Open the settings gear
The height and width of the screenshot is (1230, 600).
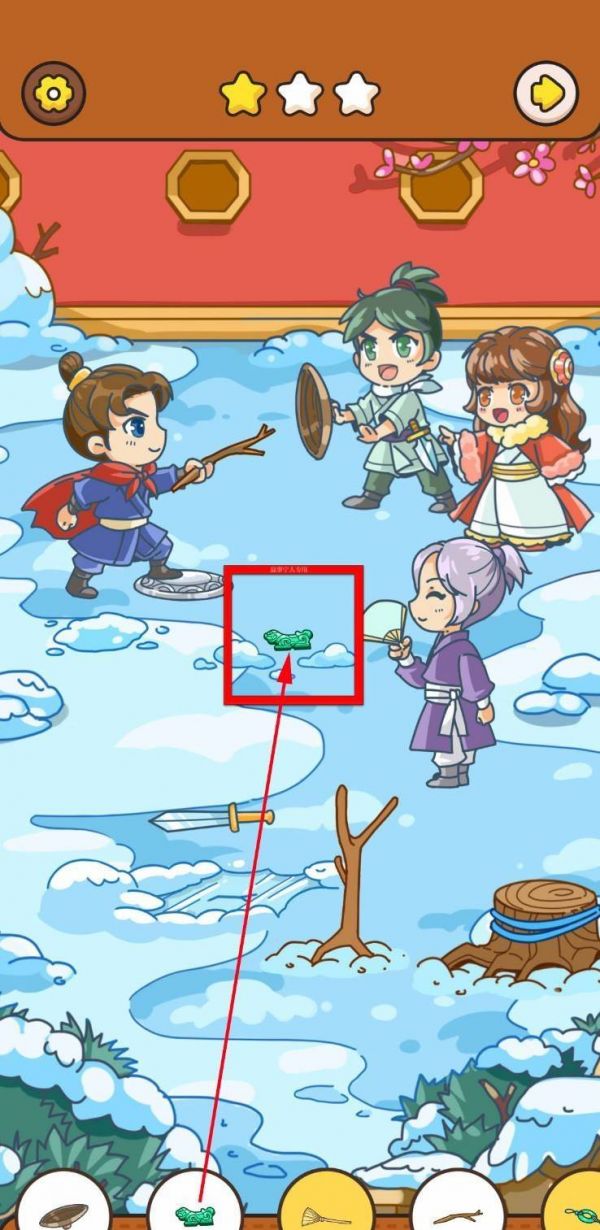click(53, 93)
